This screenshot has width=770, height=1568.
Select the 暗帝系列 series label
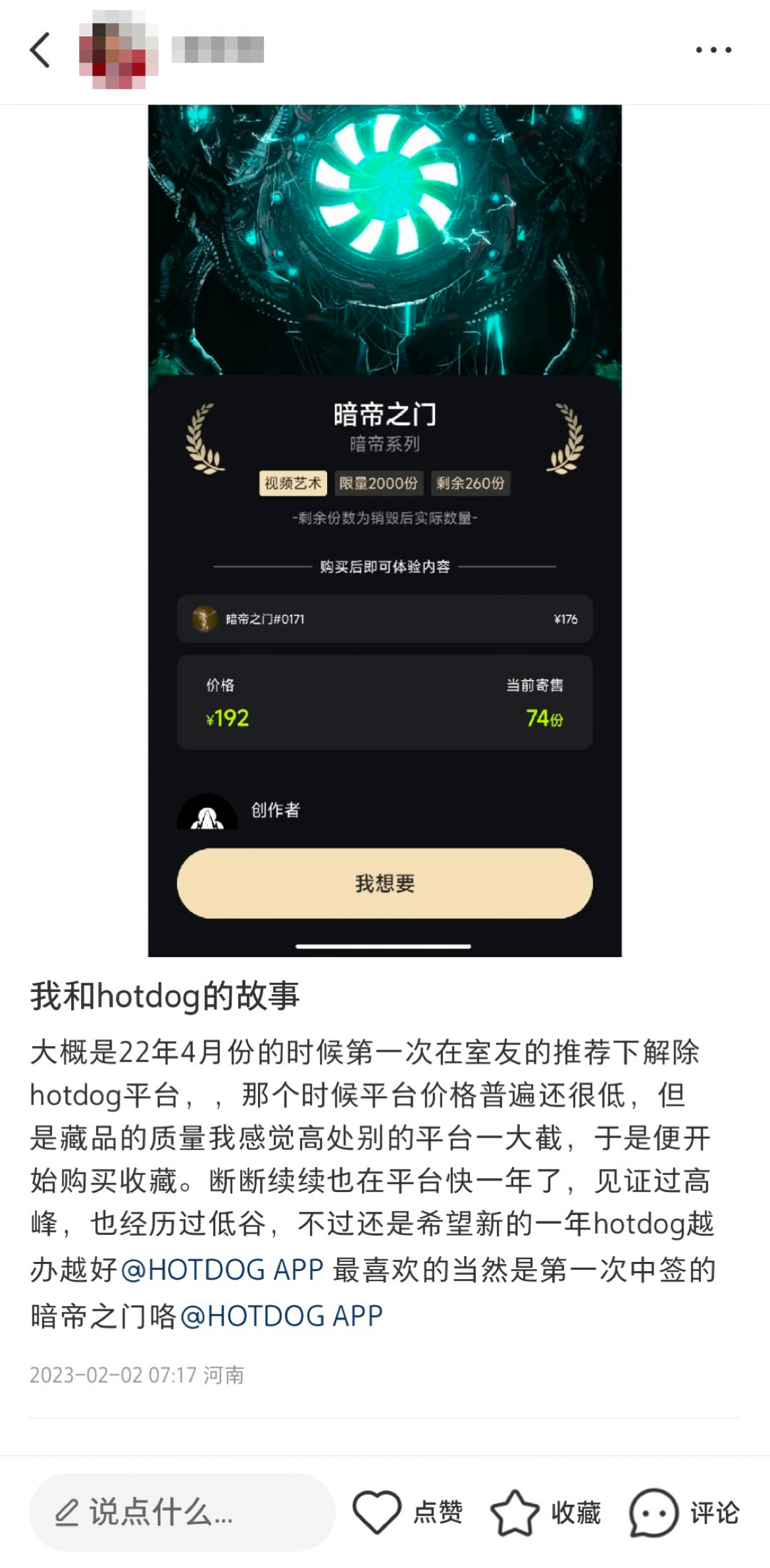coord(384,444)
